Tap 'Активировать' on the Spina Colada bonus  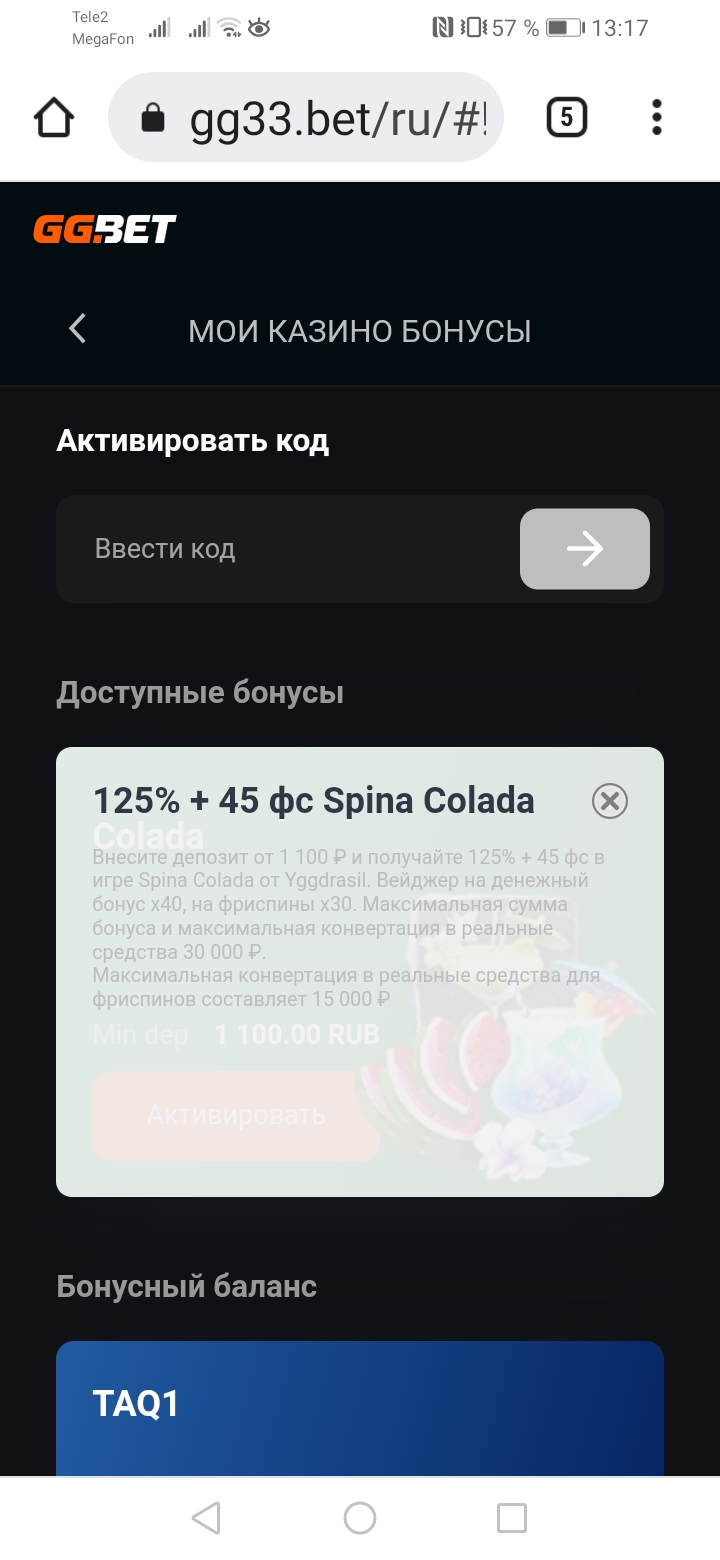(236, 1116)
